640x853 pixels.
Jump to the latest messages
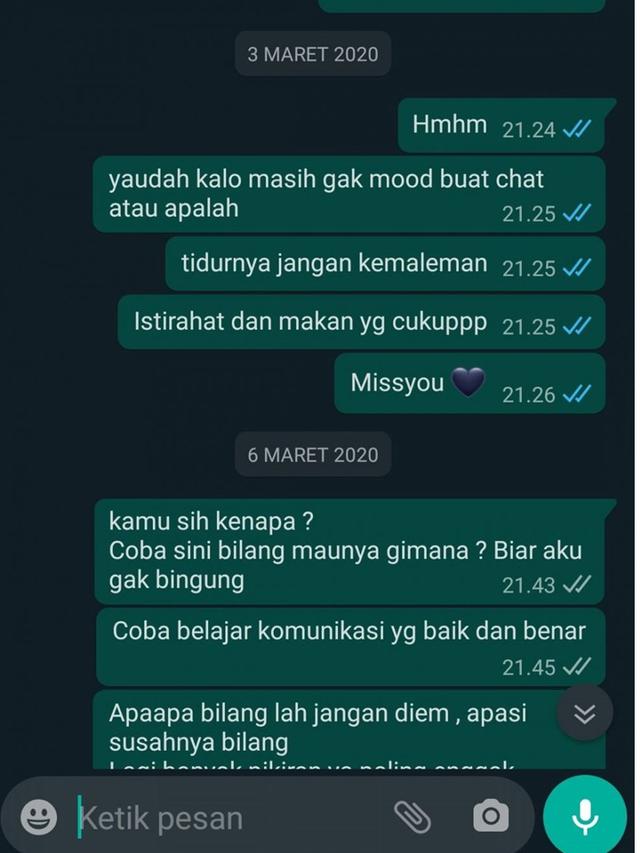click(585, 713)
